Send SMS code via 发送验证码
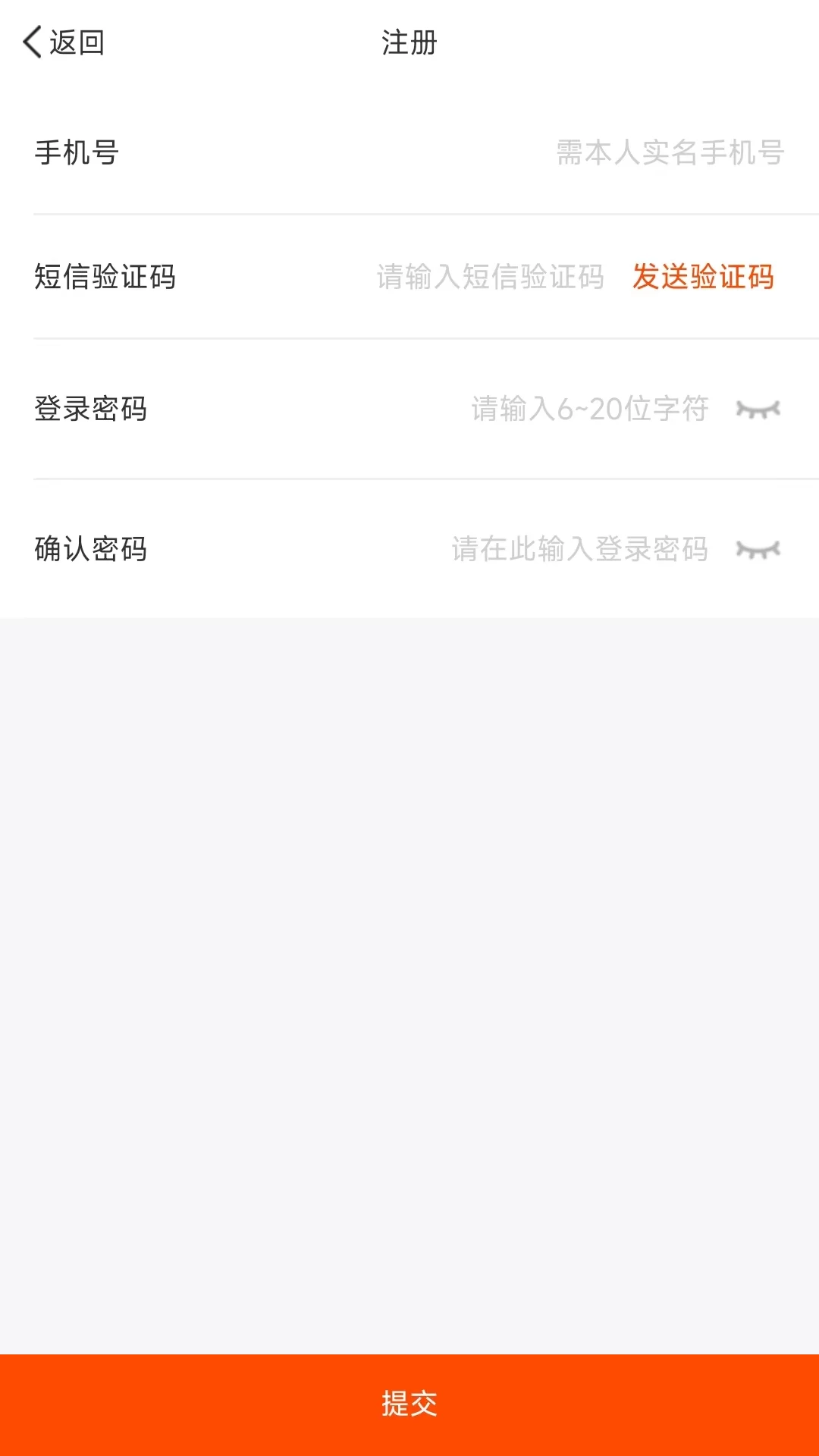 [x=703, y=277]
